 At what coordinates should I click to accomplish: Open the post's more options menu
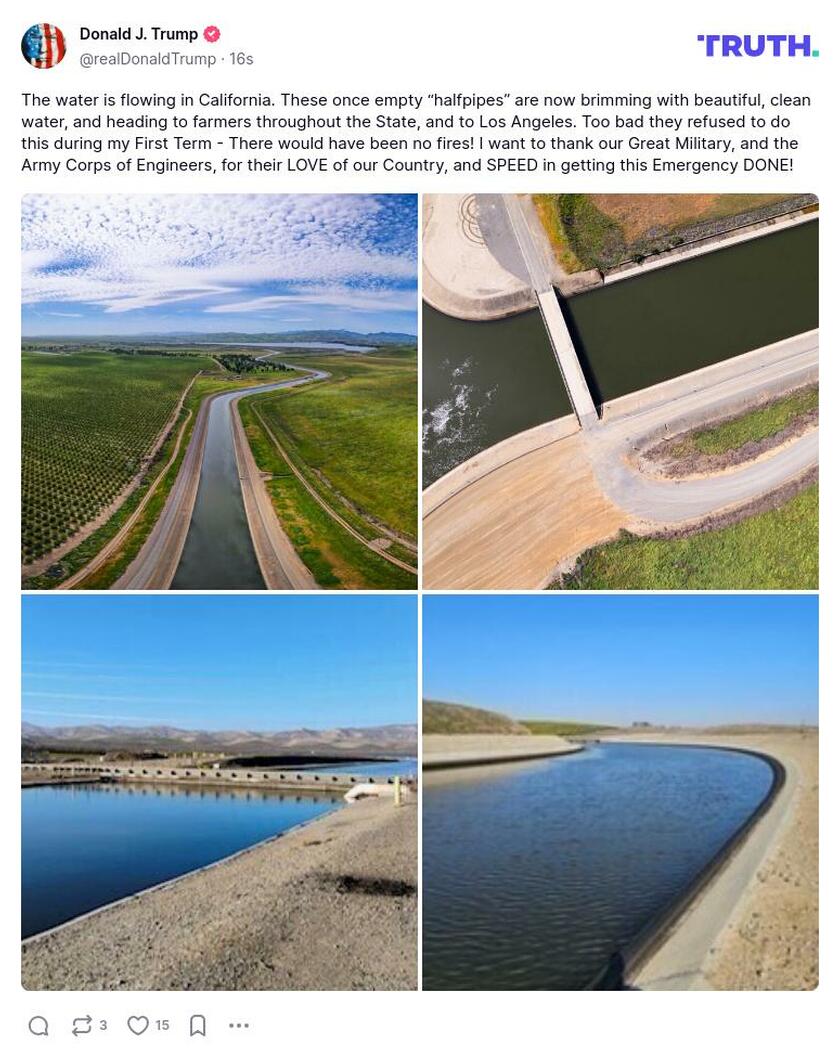(x=238, y=1025)
